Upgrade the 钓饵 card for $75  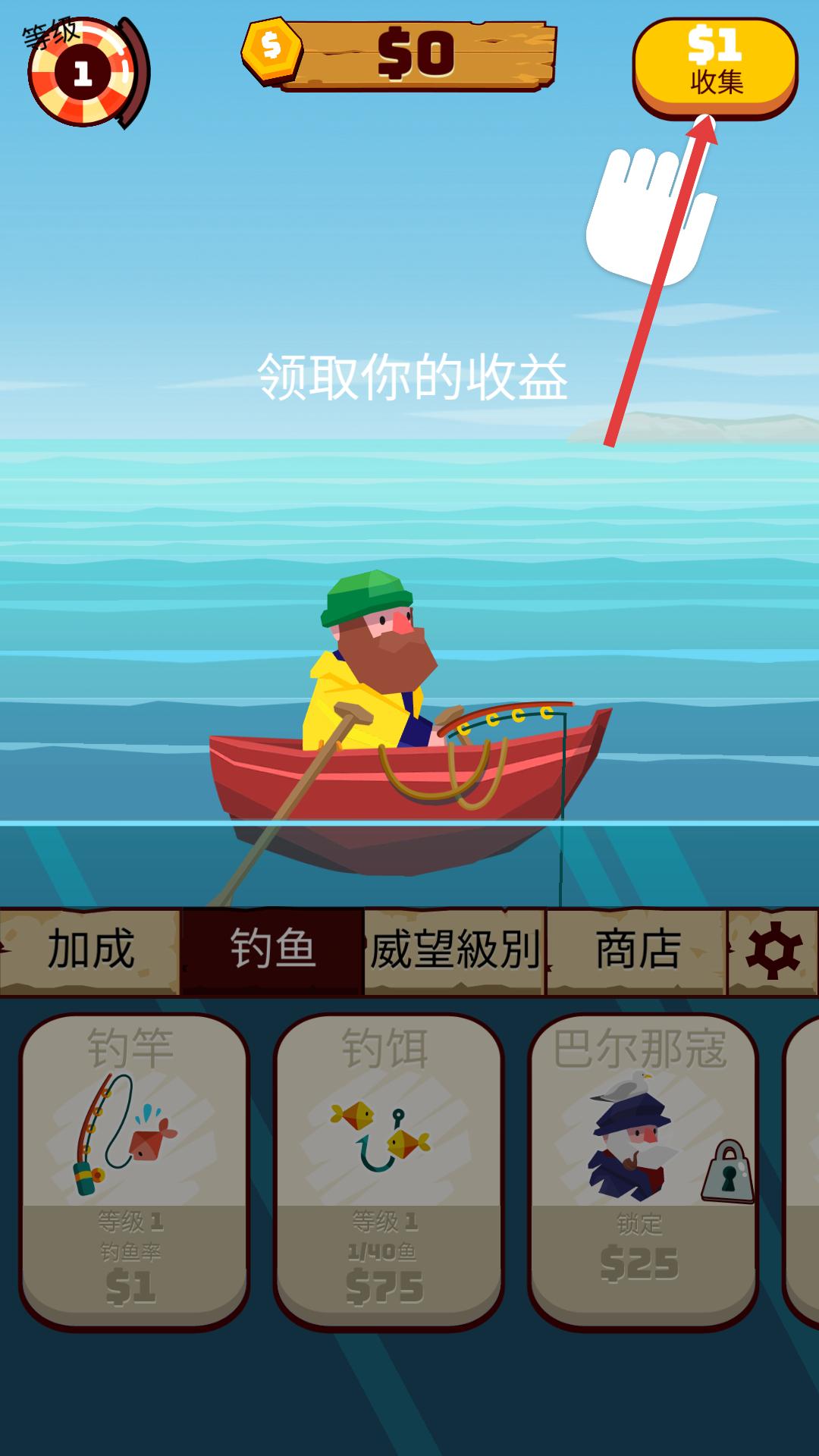[x=388, y=1172]
